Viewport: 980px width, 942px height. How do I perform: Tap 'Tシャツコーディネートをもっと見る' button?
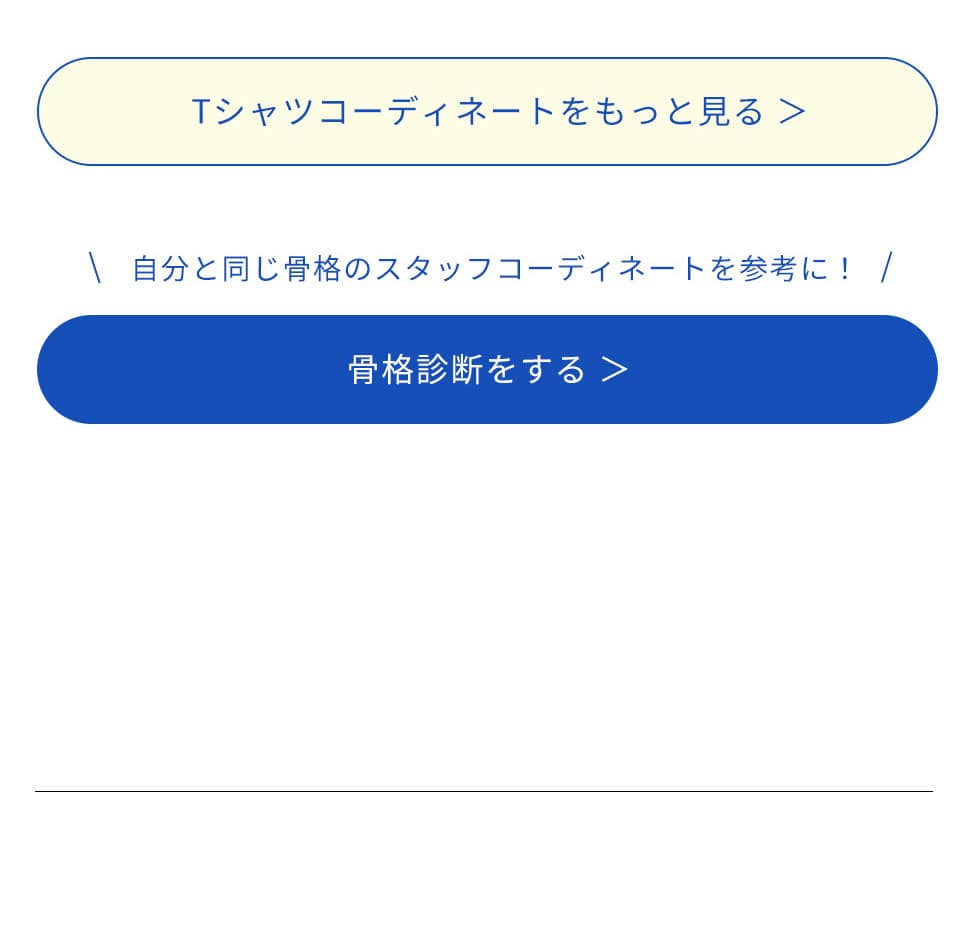[x=487, y=111]
